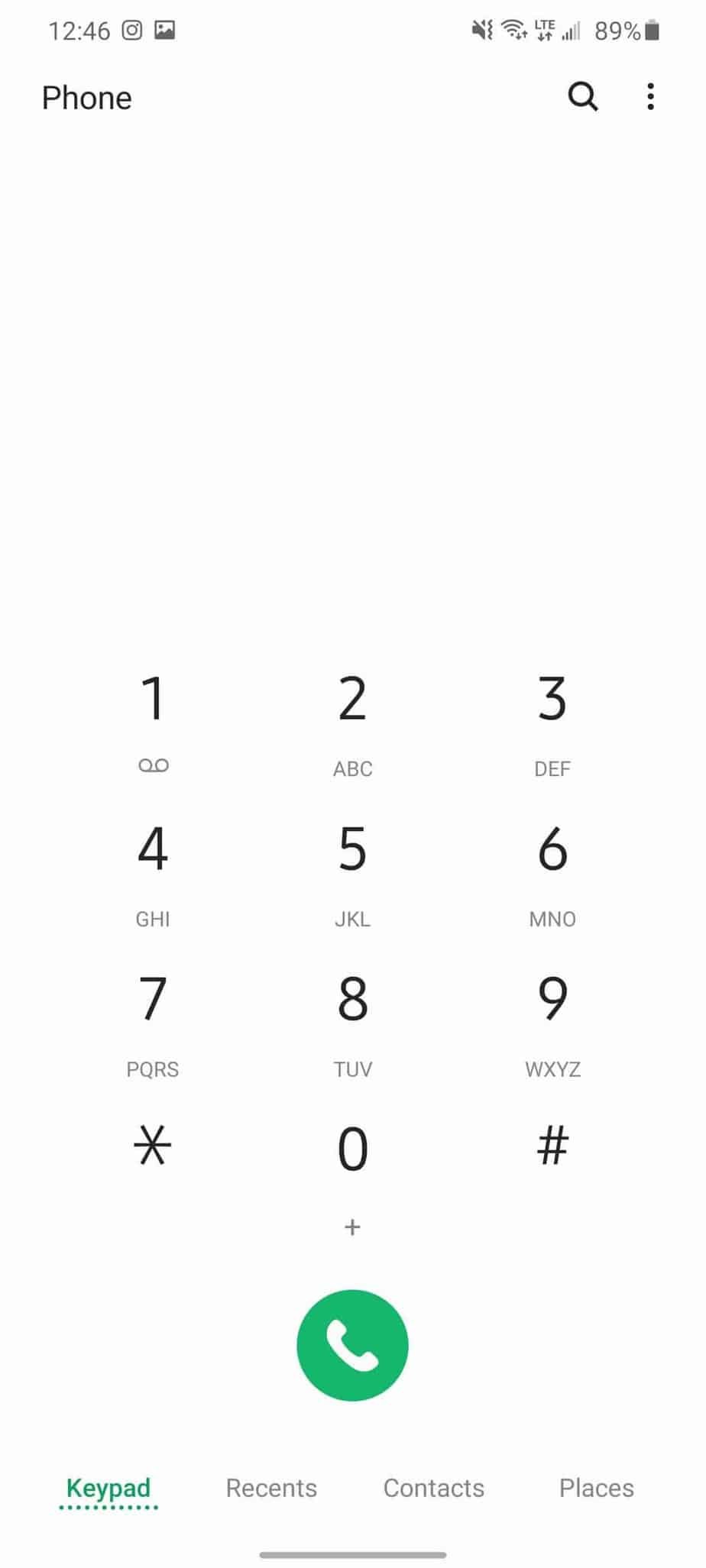The height and width of the screenshot is (1568, 706).
Task: Open the search icon in Phone app
Action: tap(582, 97)
